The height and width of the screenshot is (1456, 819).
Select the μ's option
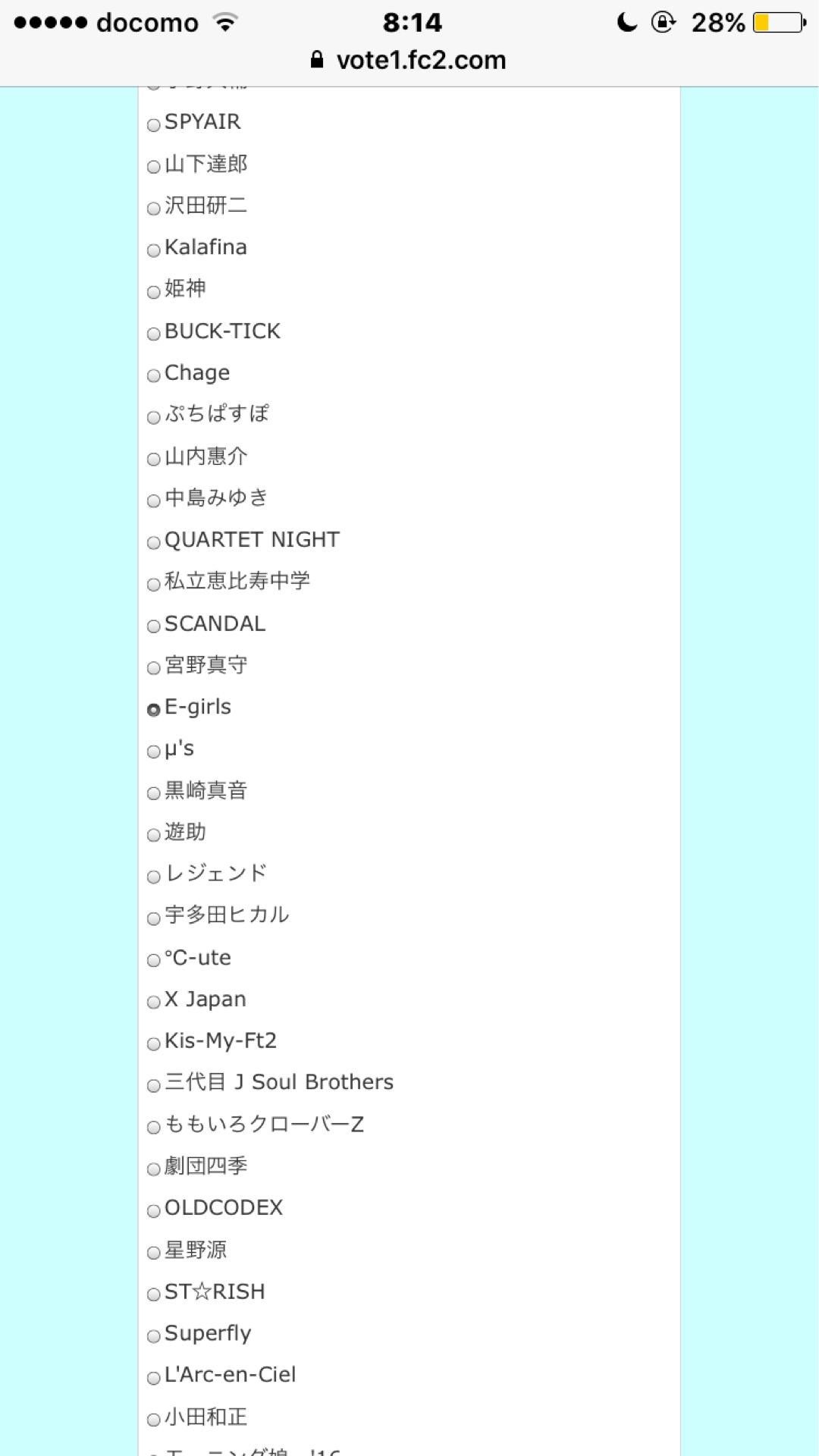[154, 752]
